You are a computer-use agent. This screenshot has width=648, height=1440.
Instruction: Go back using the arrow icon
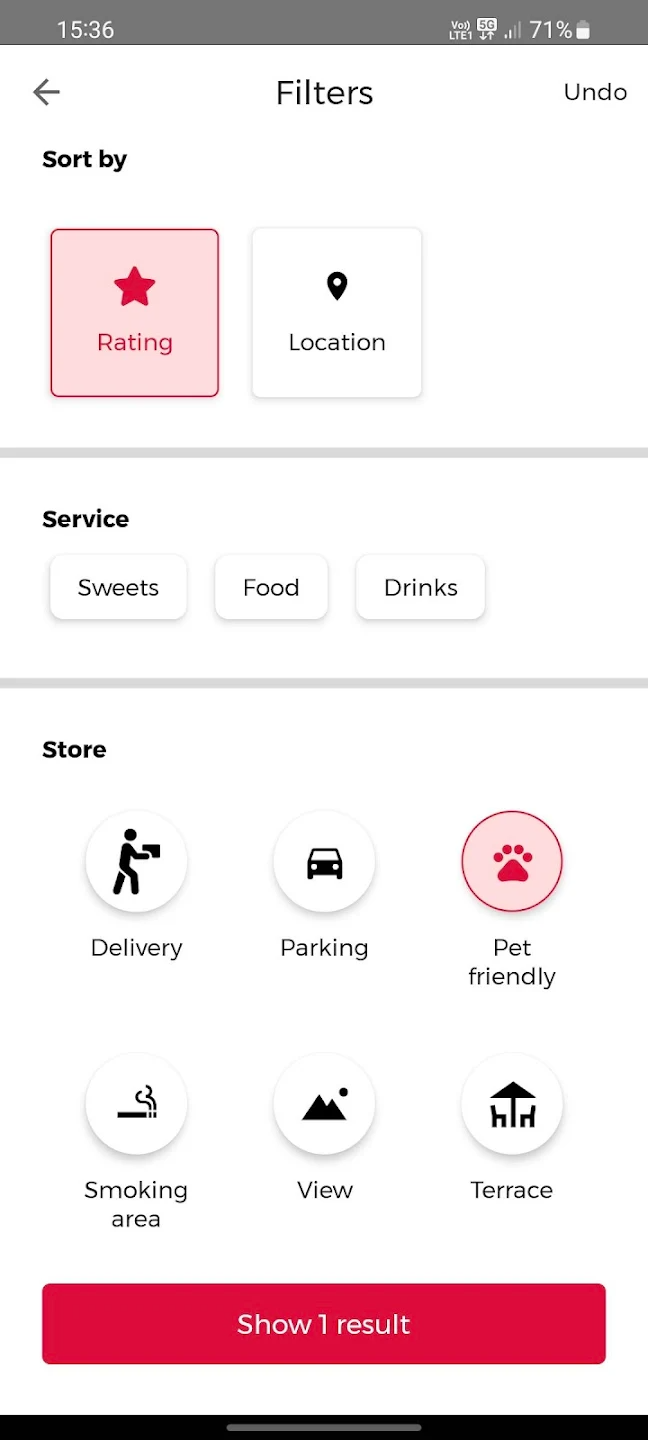pyautogui.click(x=46, y=92)
